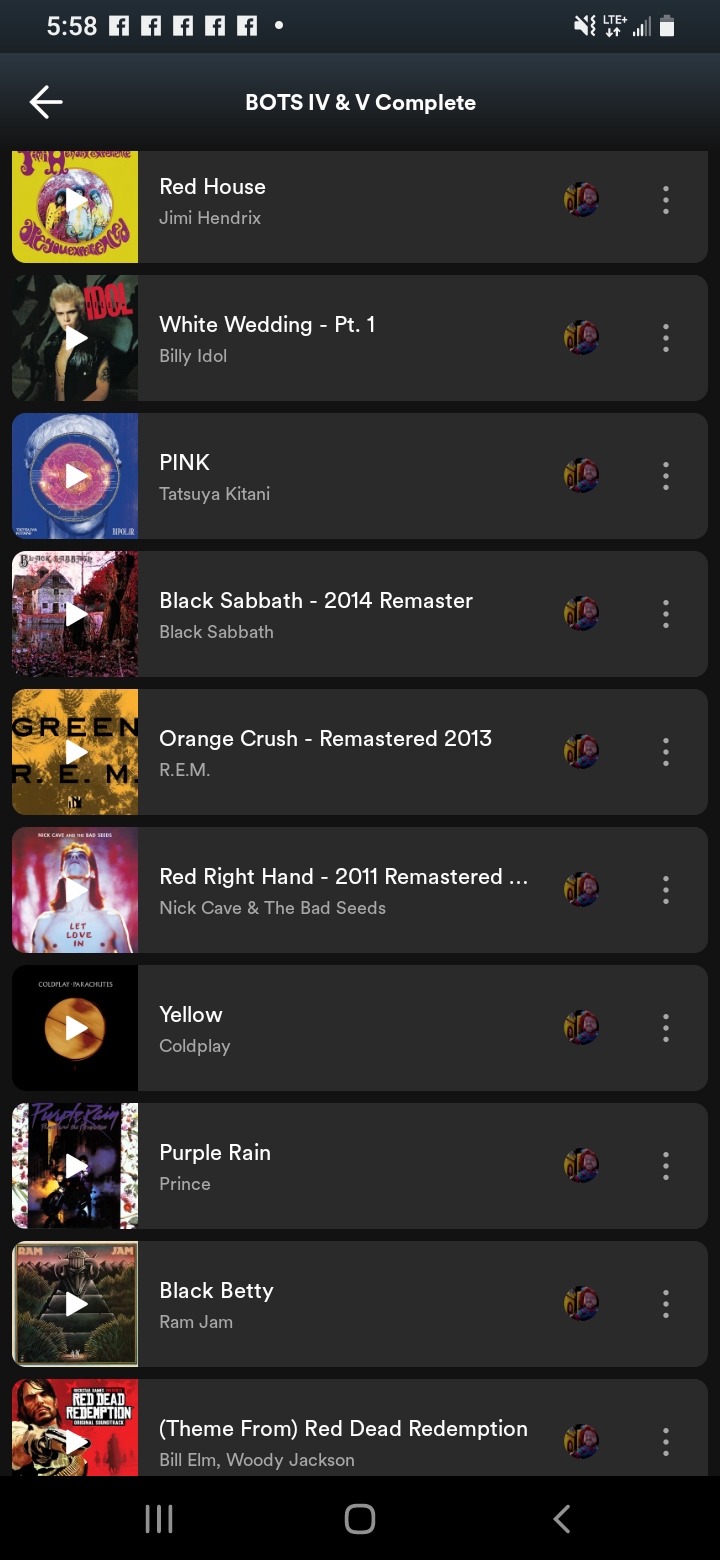Show the menu for Red Right Hand
The height and width of the screenshot is (1560, 720).
pyautogui.click(x=665, y=890)
